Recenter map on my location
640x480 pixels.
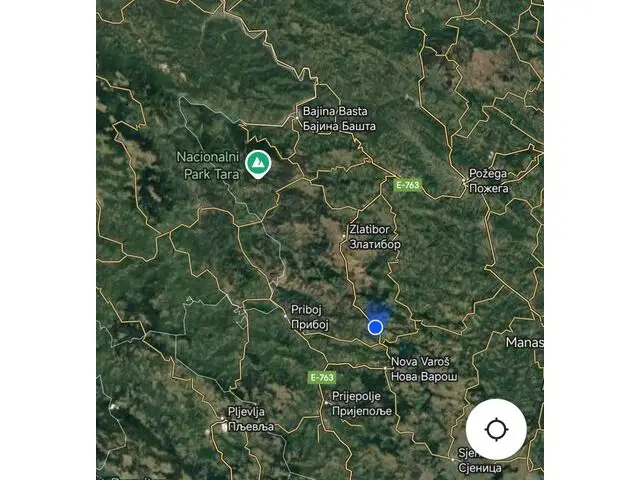[496, 430]
